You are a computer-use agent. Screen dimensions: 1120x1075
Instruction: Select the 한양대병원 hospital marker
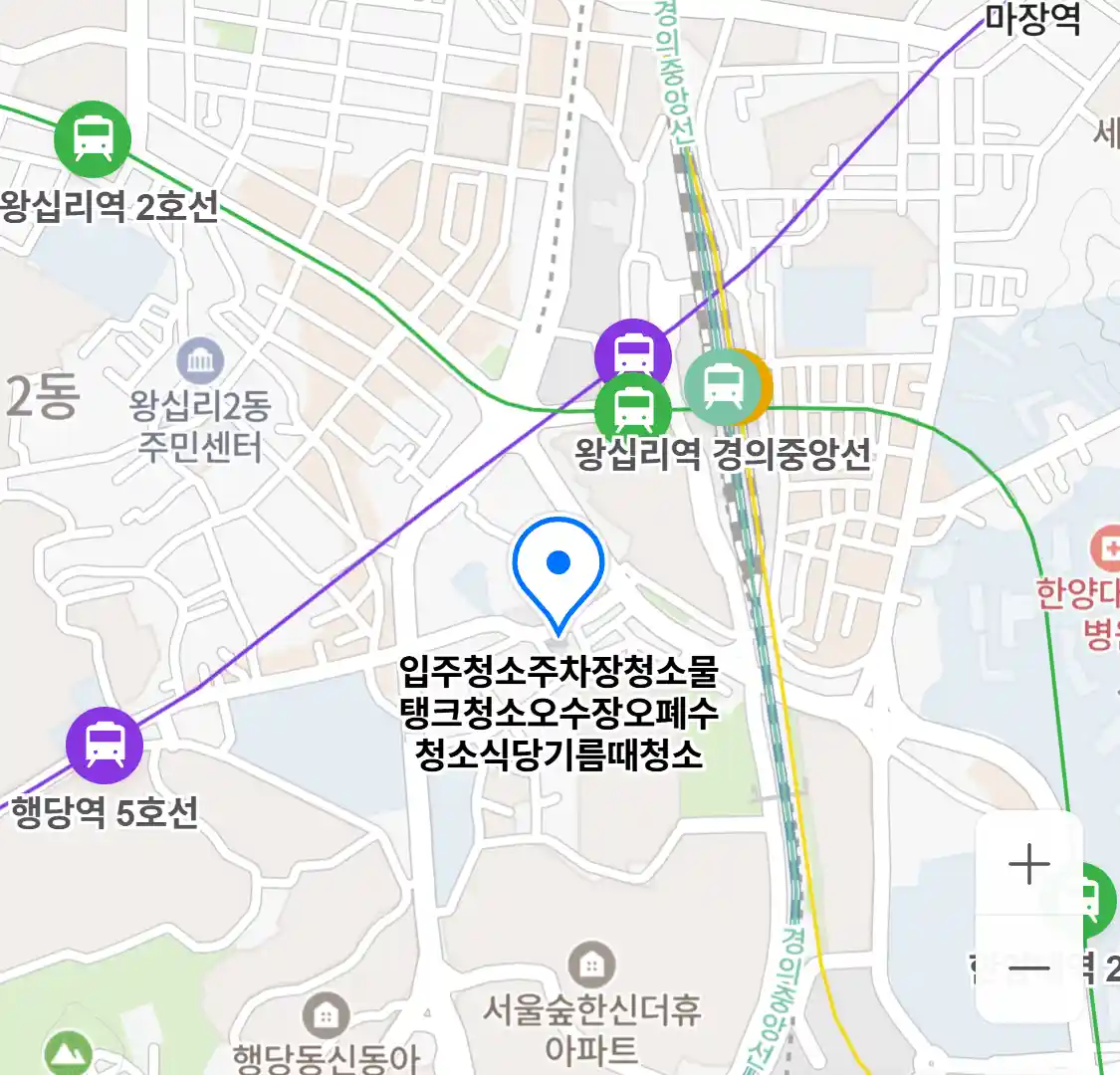pyautogui.click(x=1105, y=547)
